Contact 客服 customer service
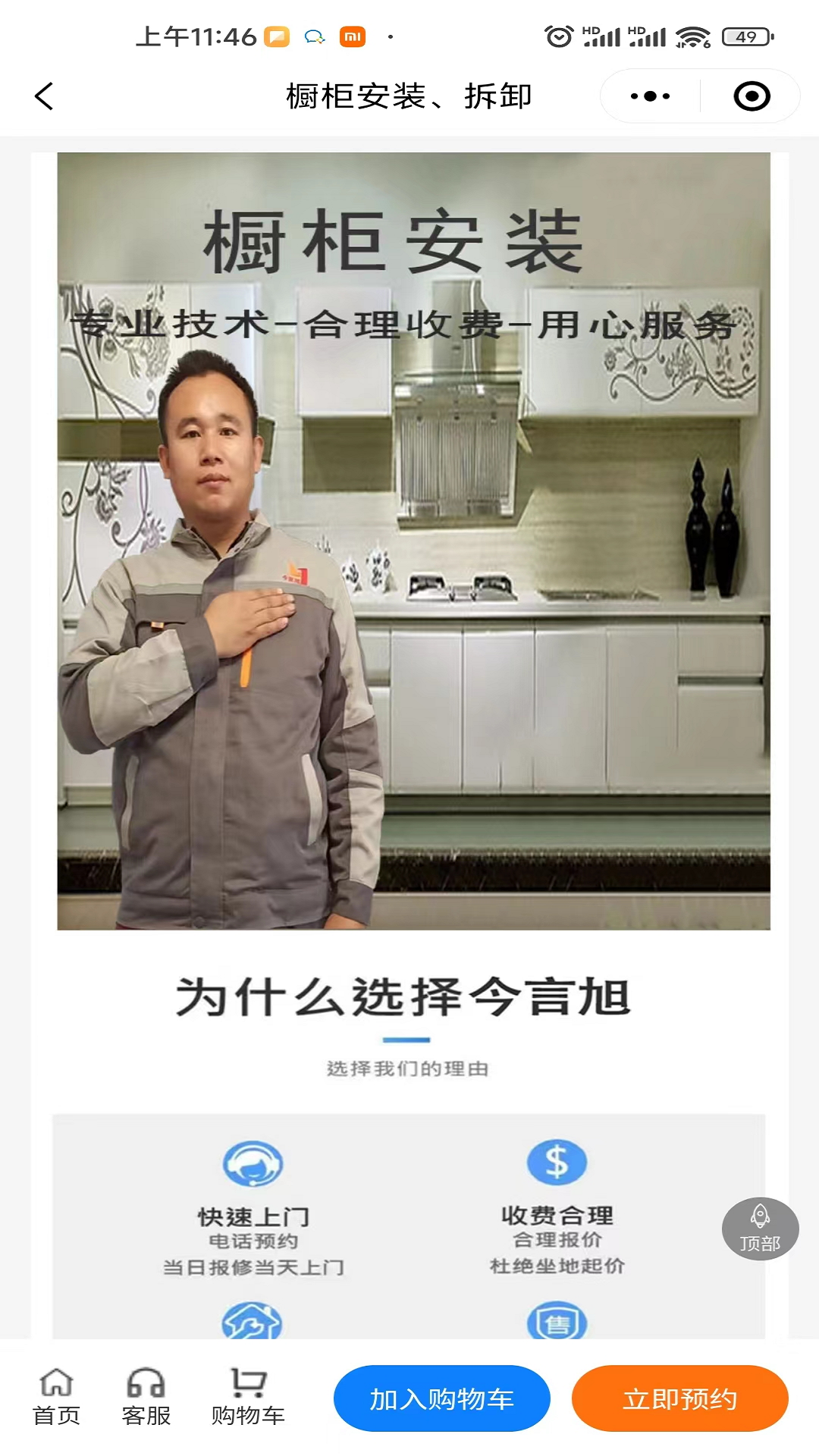This screenshot has height=1456, width=819. pos(146,1397)
